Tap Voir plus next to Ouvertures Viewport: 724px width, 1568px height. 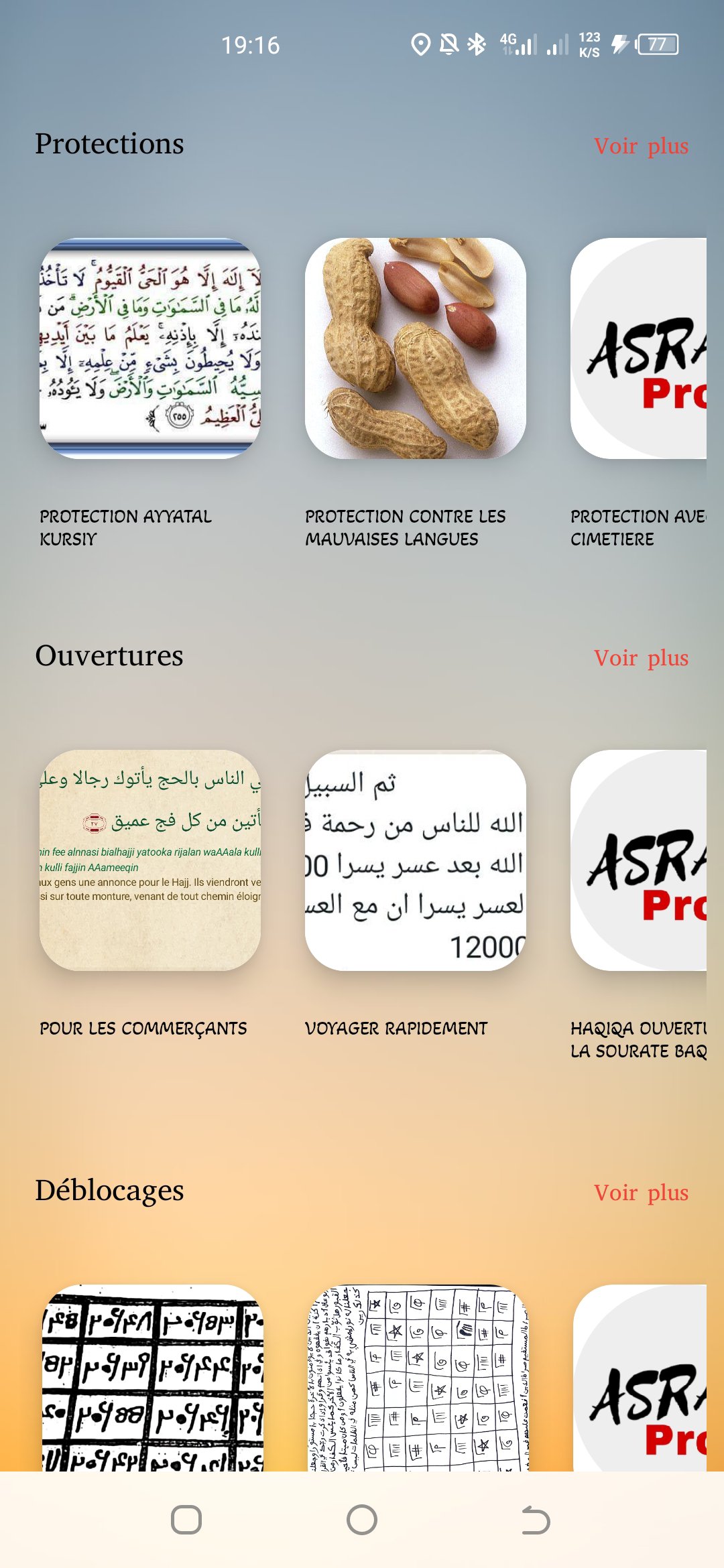pyautogui.click(x=641, y=658)
